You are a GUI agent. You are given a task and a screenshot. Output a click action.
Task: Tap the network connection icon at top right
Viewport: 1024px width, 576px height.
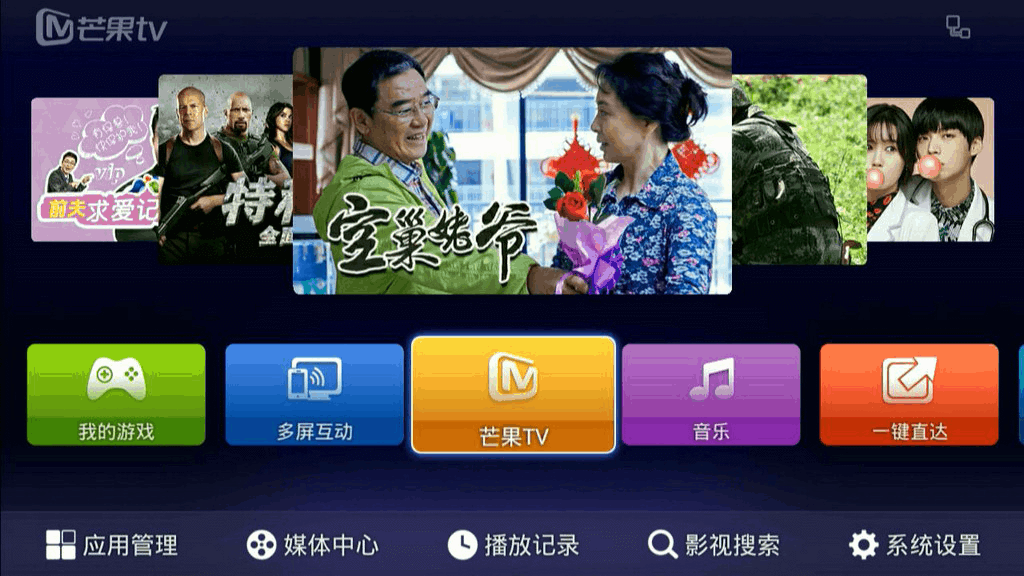958,28
